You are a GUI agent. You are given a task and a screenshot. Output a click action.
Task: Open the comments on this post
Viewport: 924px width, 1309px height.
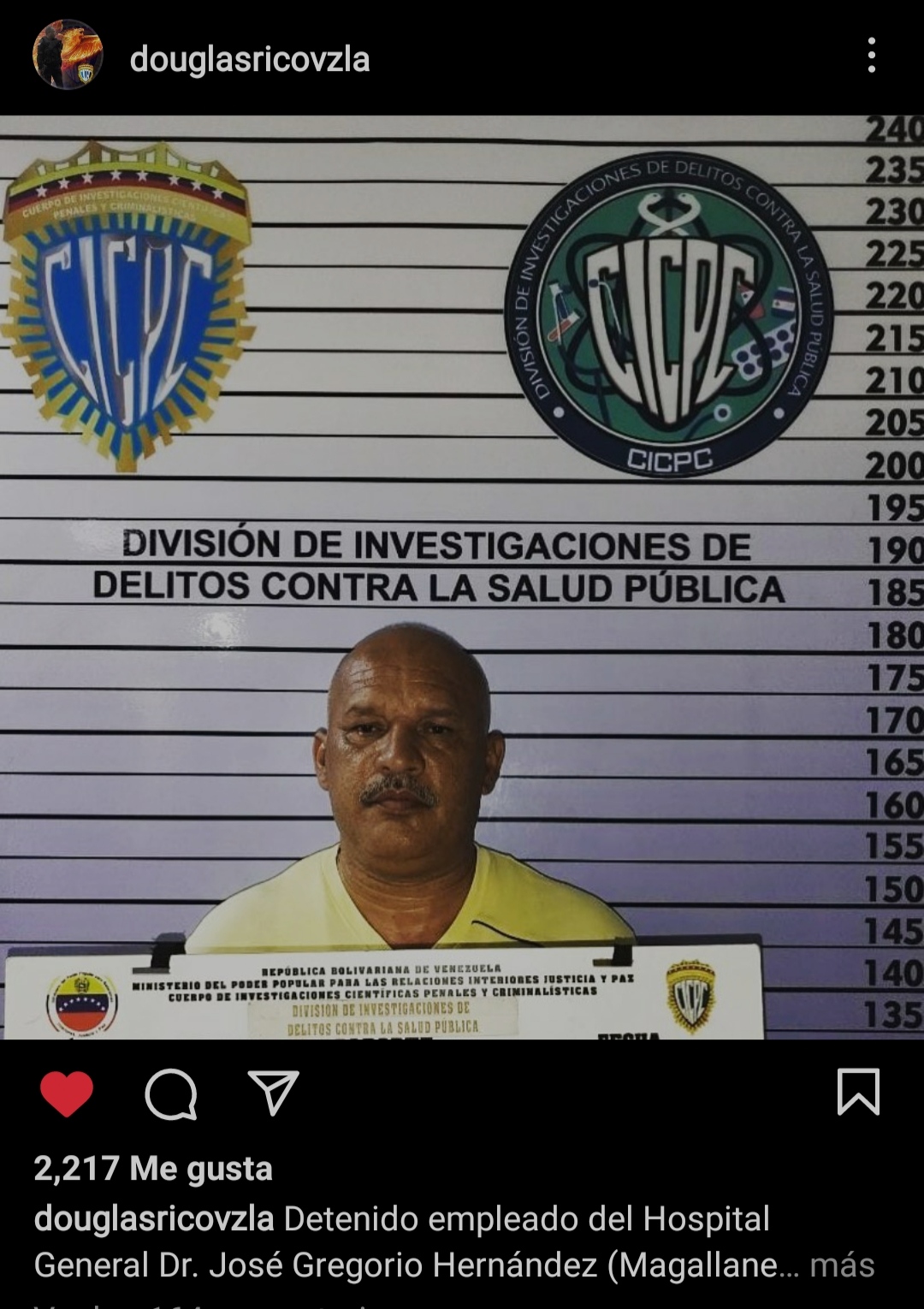tap(171, 1093)
